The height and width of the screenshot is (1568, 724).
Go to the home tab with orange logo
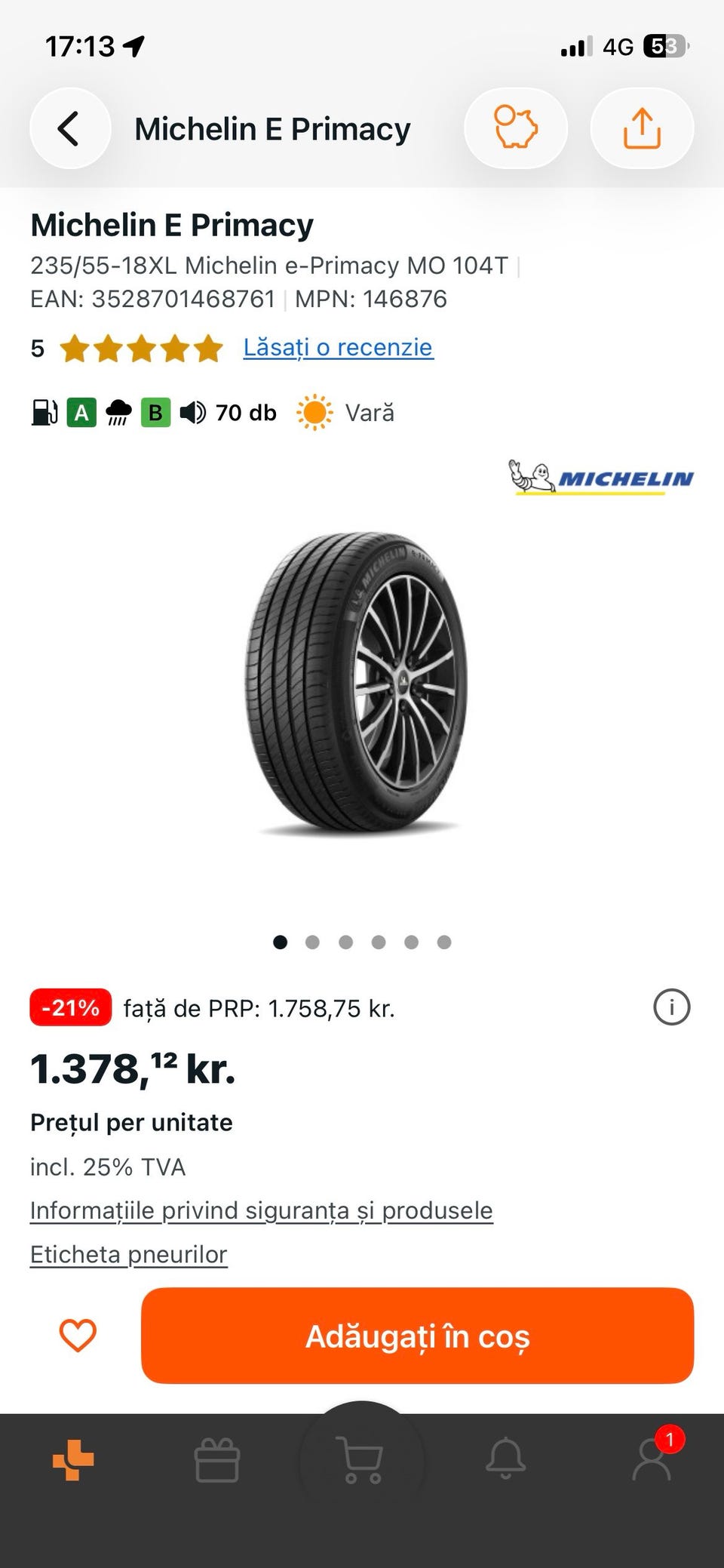73,1459
